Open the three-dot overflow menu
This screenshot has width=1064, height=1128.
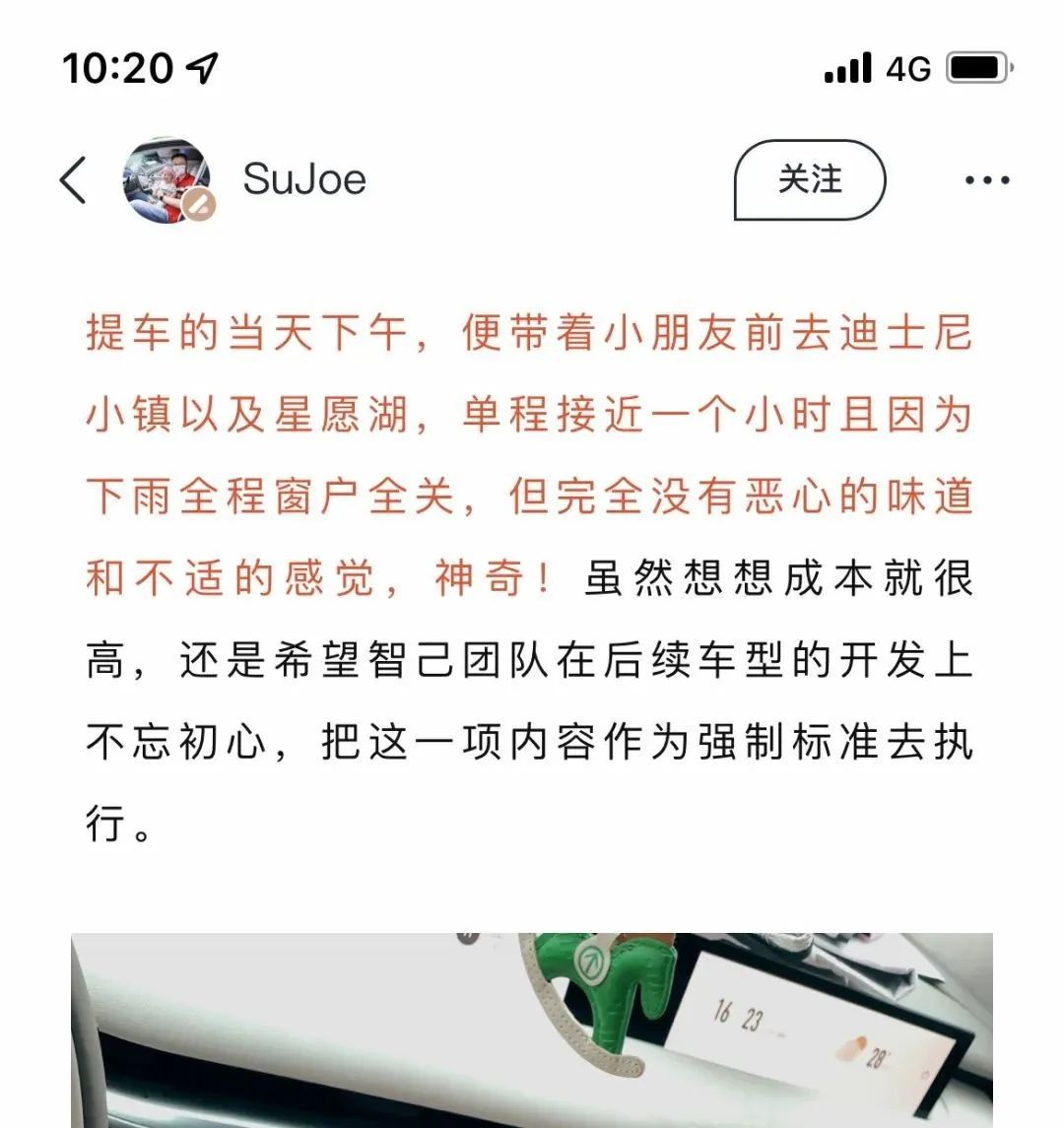(986, 180)
